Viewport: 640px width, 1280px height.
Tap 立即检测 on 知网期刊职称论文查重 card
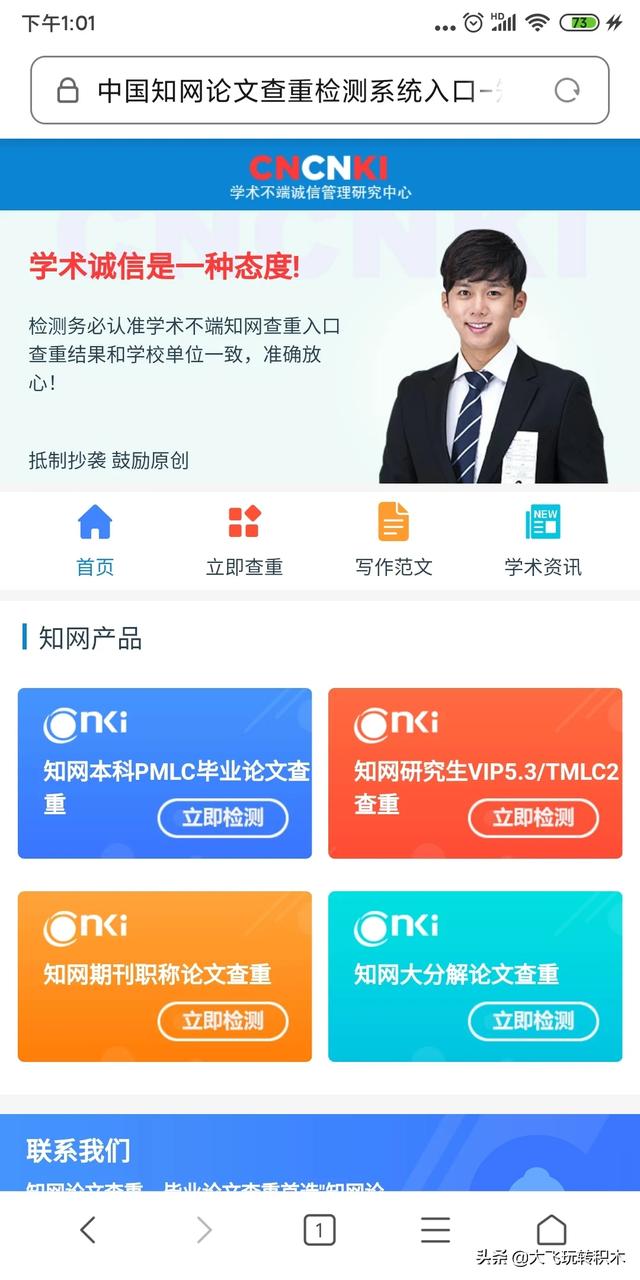pyautogui.click(x=223, y=1021)
